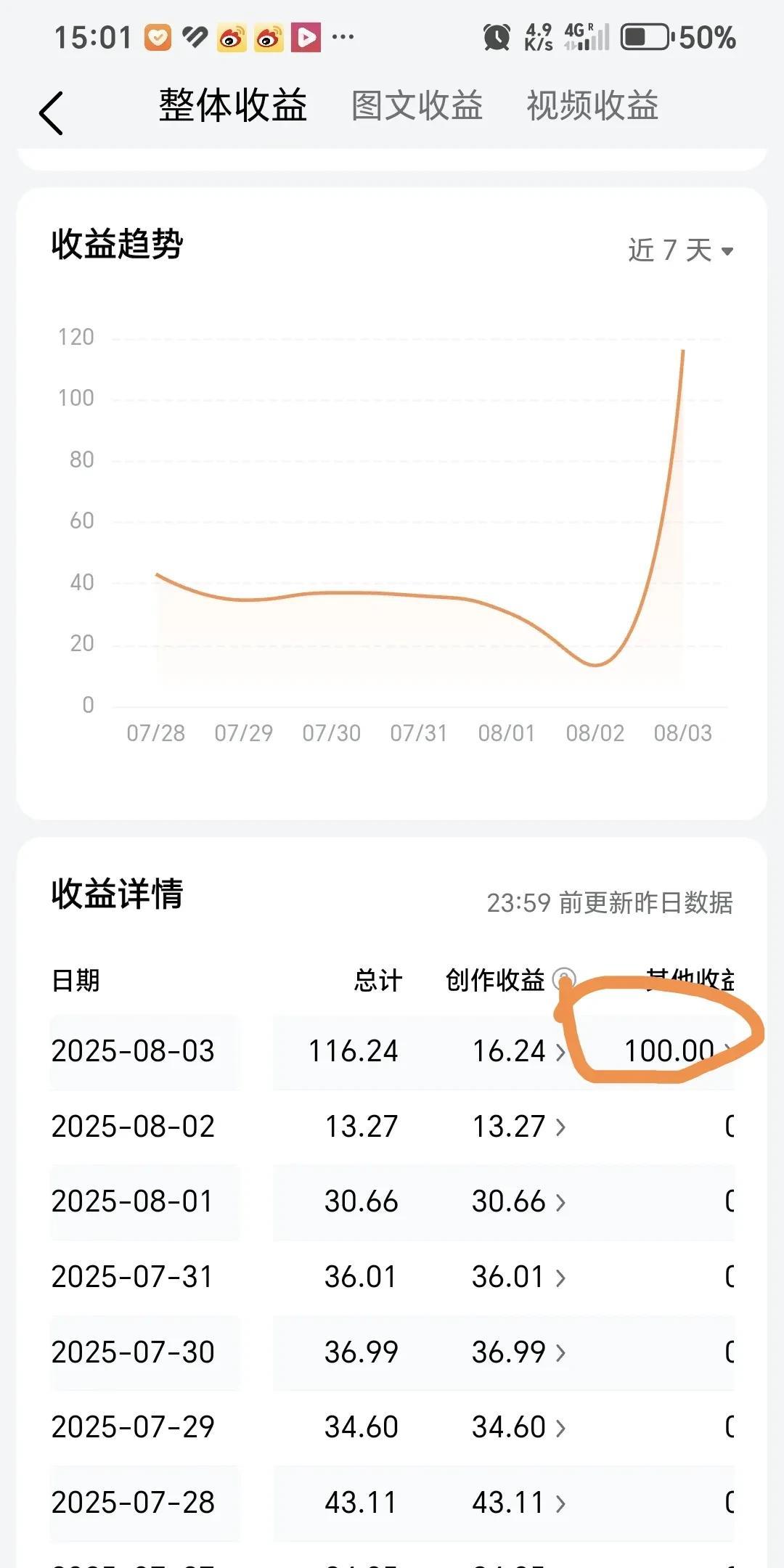Open the 近 7 天 period dropdown
This screenshot has height=1568, width=784.
click(x=680, y=250)
